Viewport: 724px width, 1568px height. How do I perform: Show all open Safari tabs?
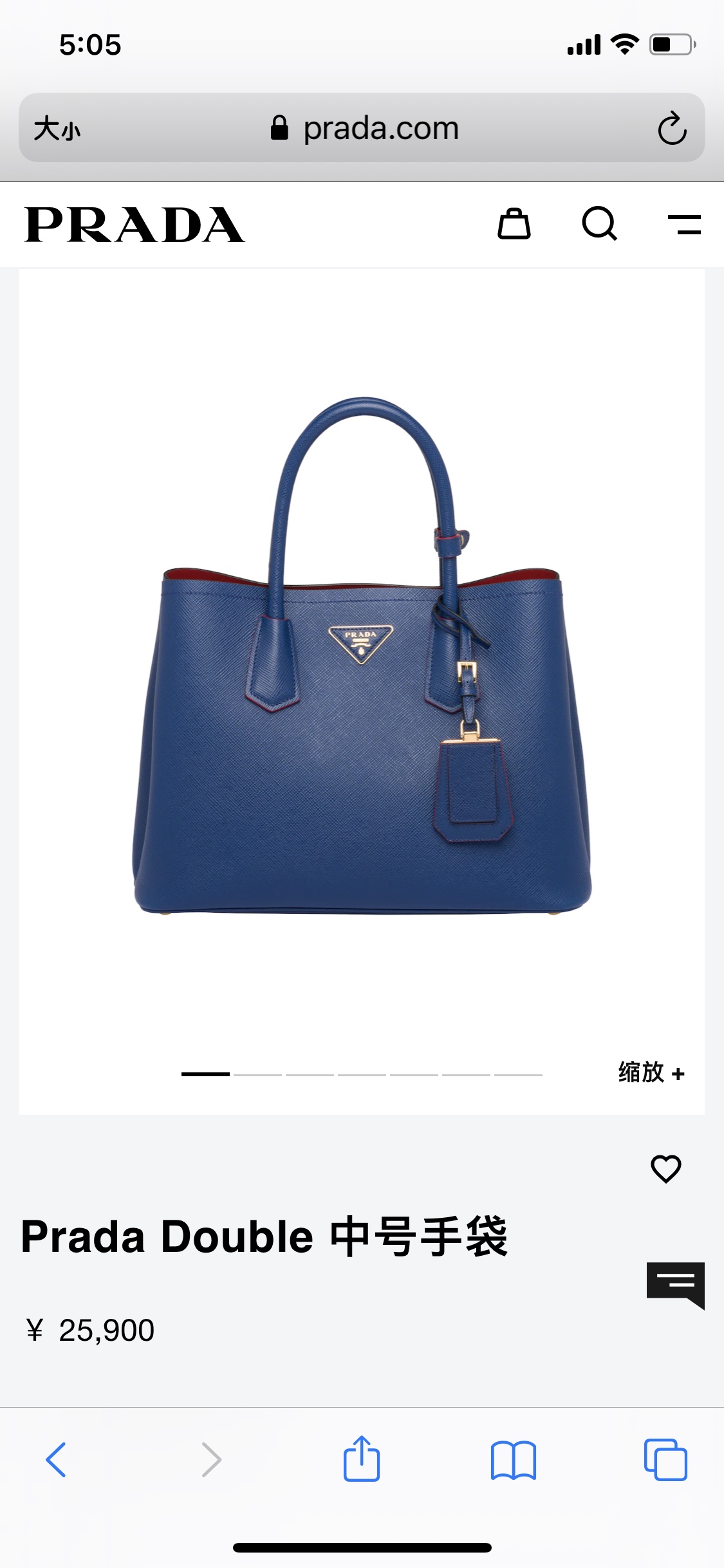pos(665,1459)
